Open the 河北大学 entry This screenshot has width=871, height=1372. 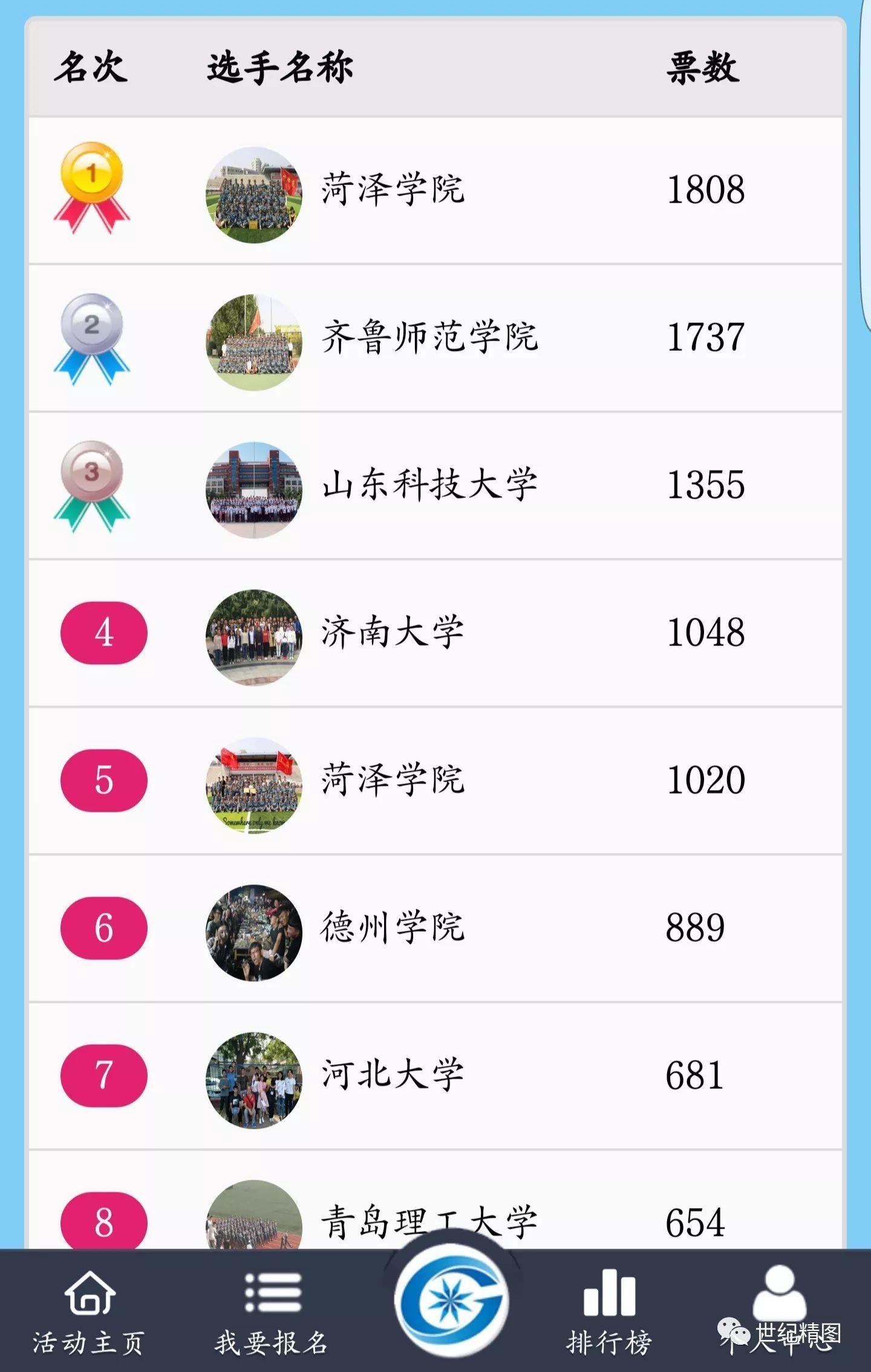pos(393,1076)
